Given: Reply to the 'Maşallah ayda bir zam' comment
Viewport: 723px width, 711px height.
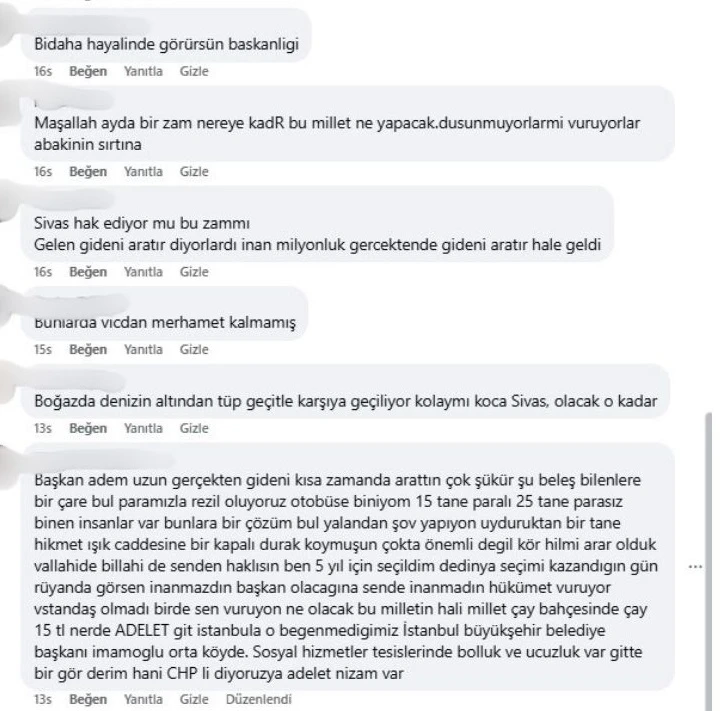Looking at the screenshot, I should point(143,172).
